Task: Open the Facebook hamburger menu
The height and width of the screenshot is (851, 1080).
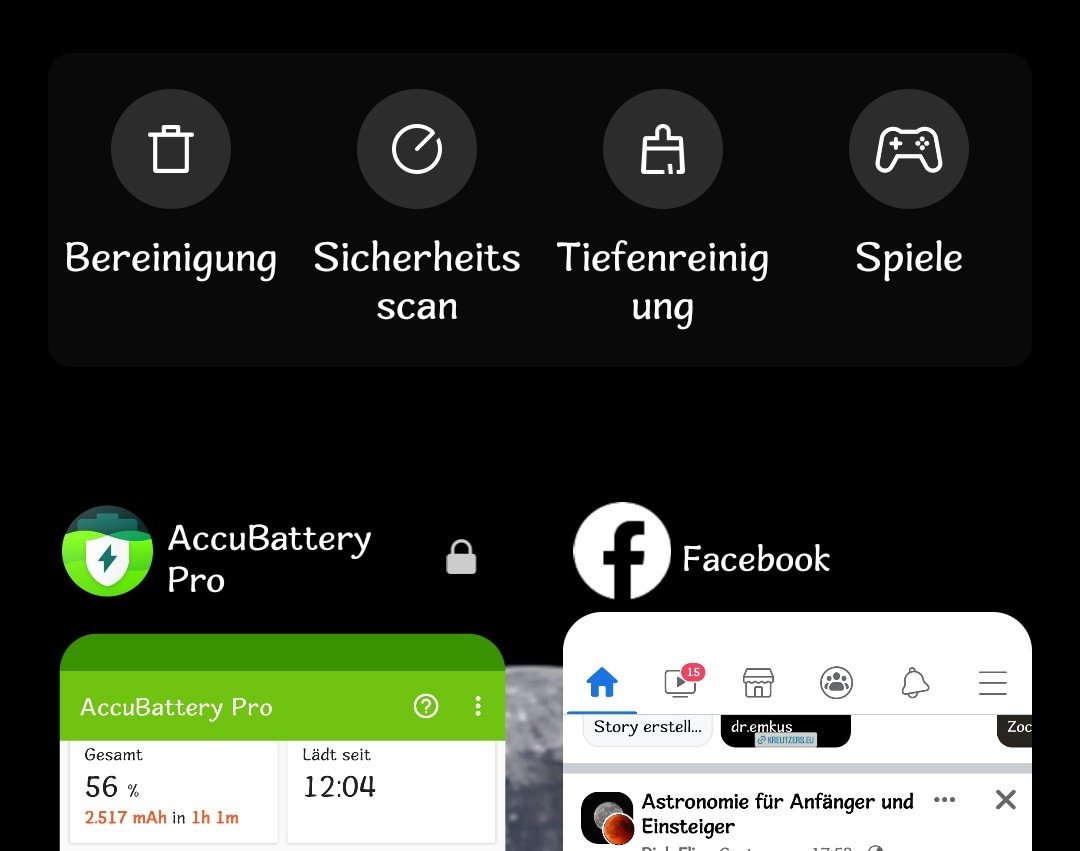Action: point(992,683)
